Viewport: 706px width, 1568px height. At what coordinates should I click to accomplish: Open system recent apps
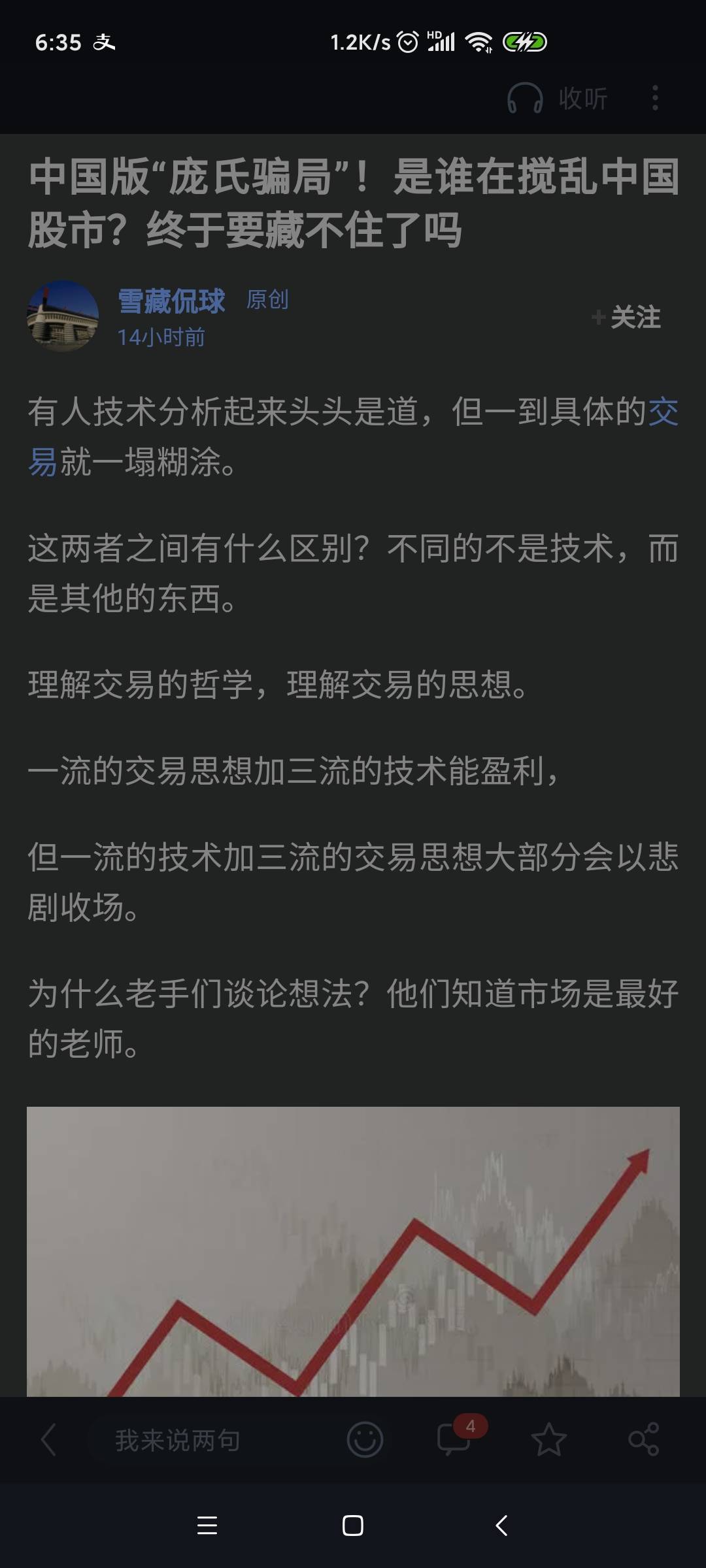point(207,1526)
